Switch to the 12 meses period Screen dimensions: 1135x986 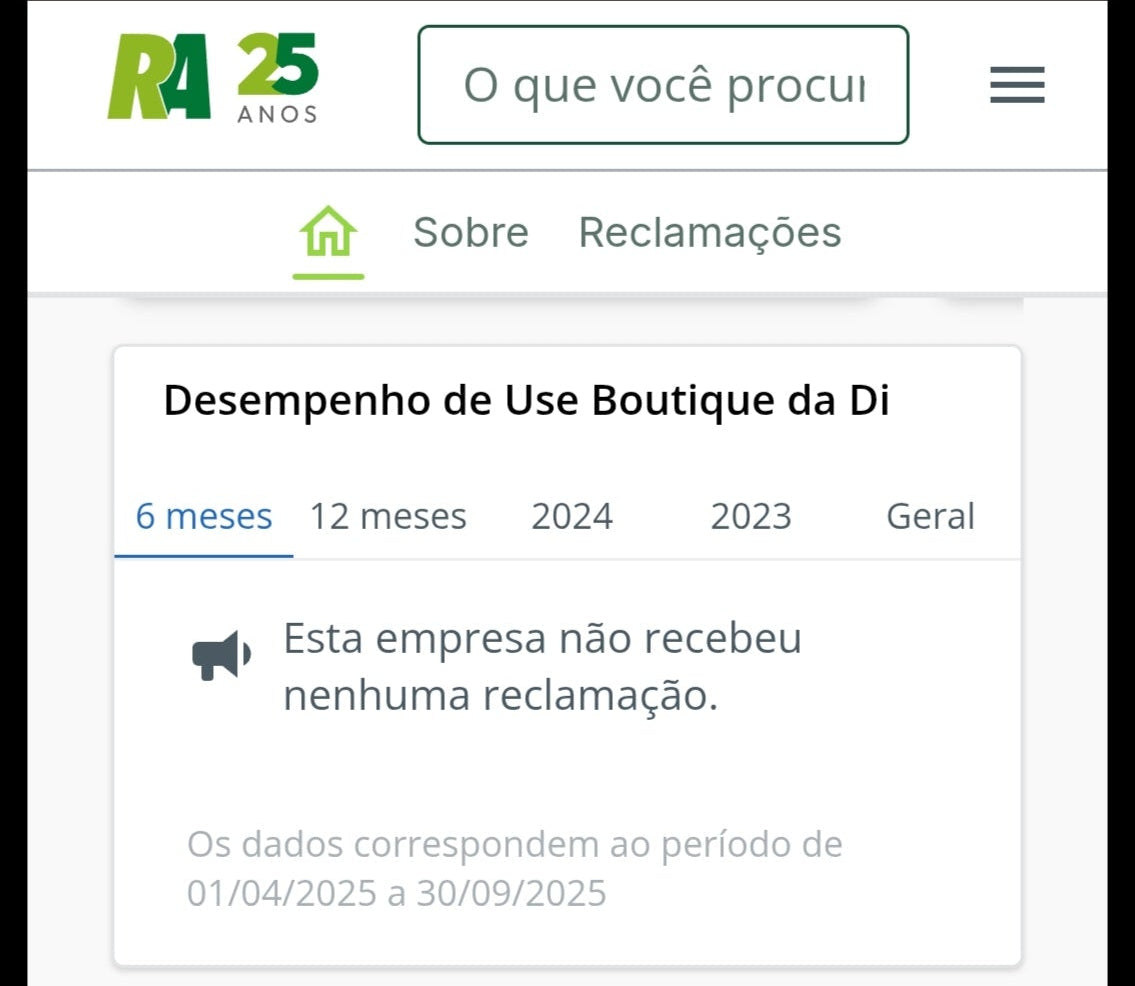click(x=388, y=517)
